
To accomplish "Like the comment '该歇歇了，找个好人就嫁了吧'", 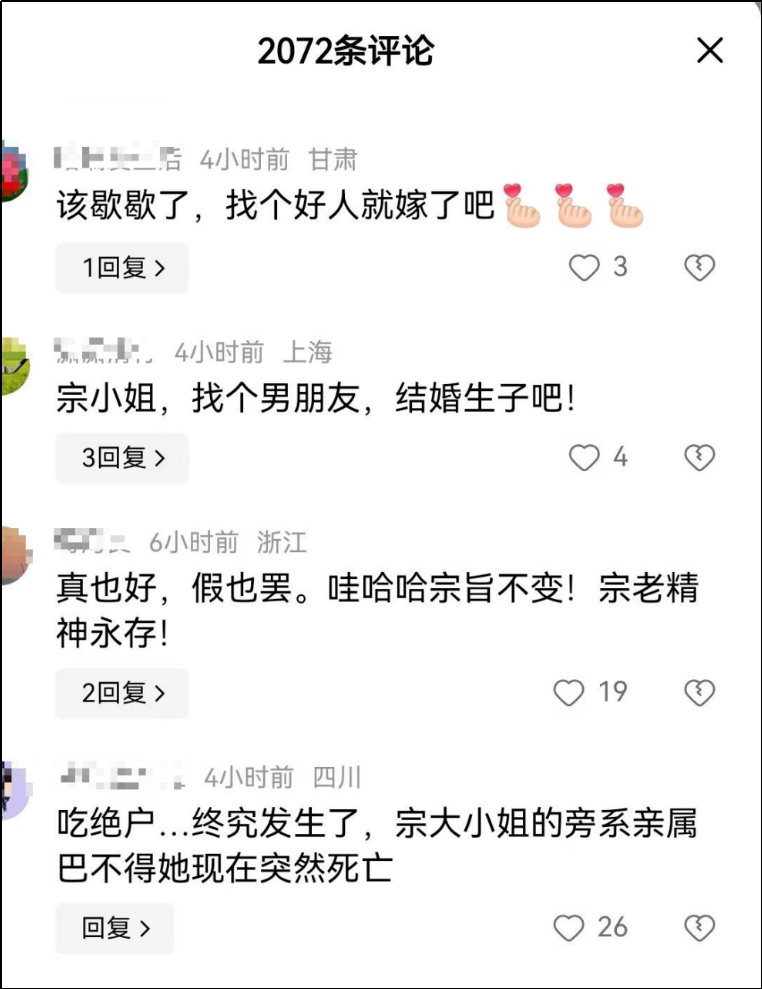I will (584, 267).
